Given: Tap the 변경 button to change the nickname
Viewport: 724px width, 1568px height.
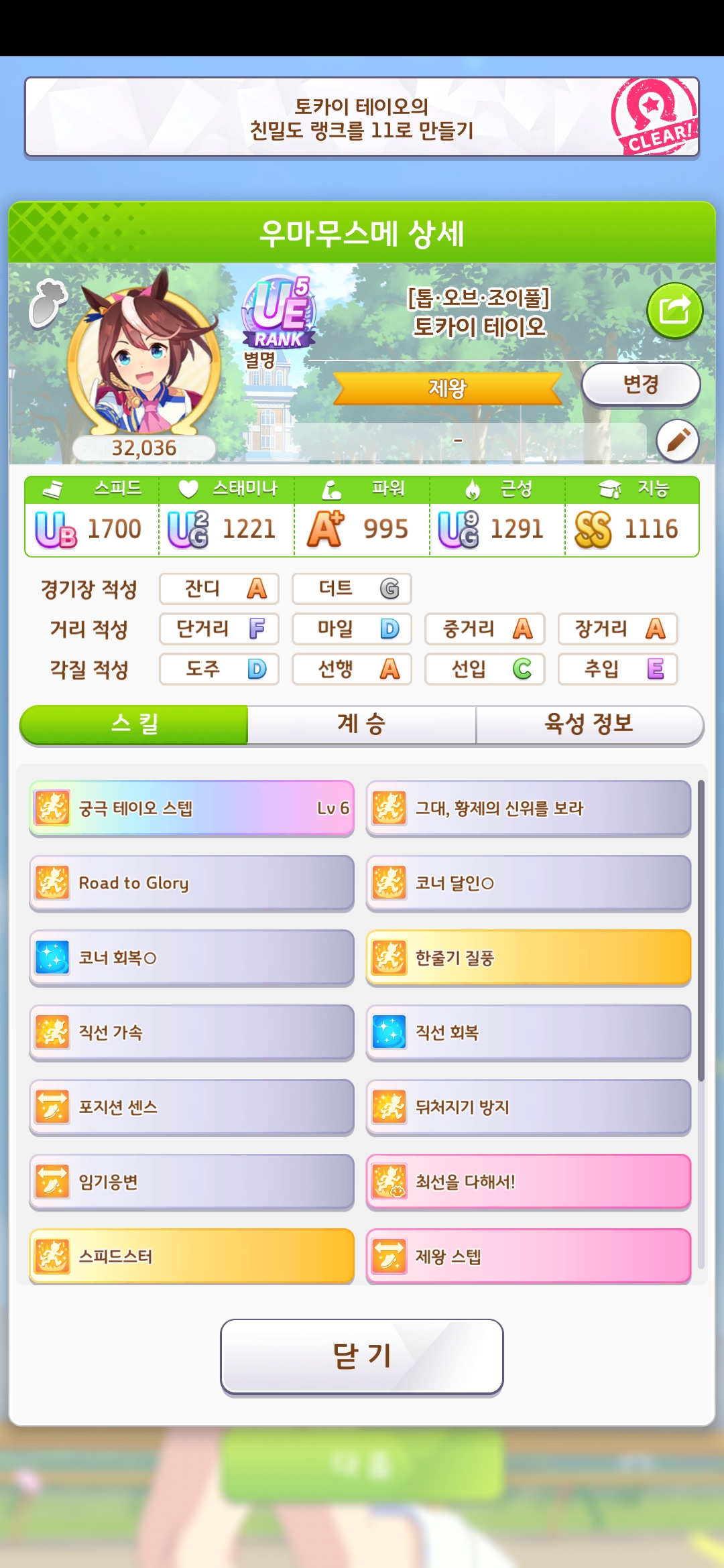Looking at the screenshot, I should [640, 385].
